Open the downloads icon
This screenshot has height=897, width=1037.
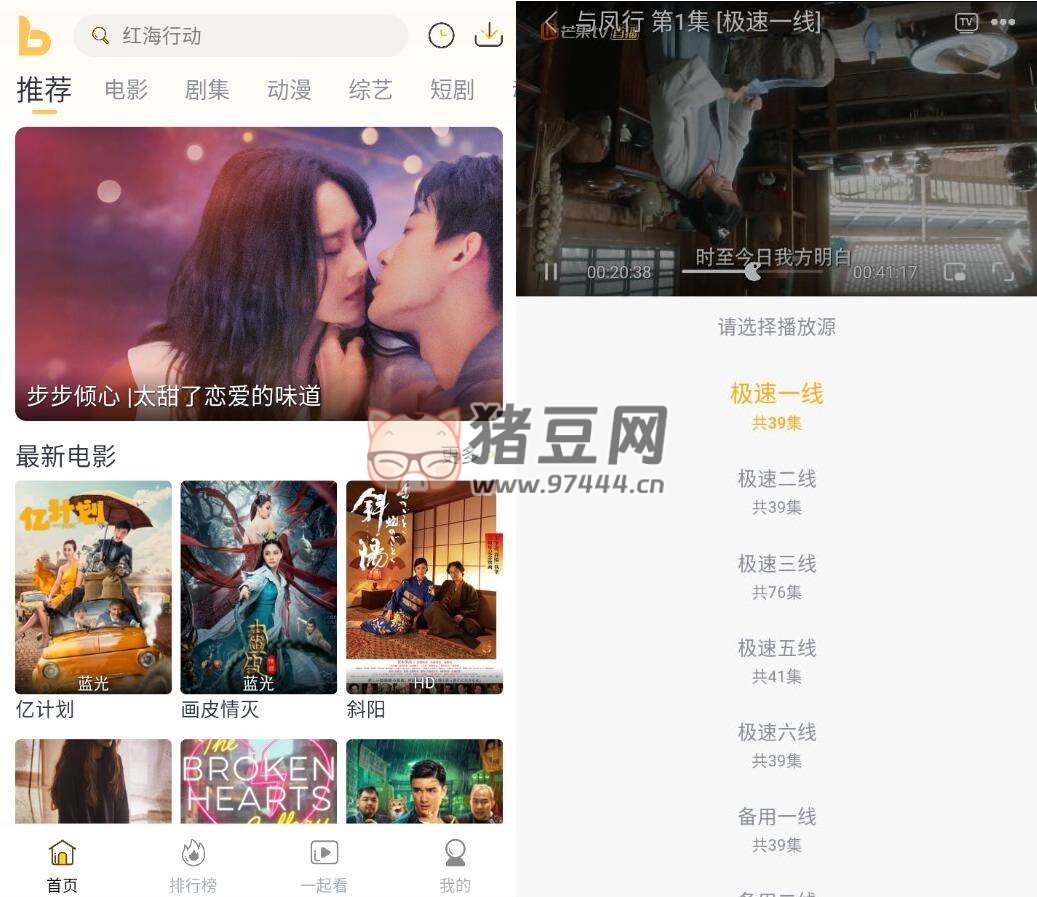(x=488, y=35)
